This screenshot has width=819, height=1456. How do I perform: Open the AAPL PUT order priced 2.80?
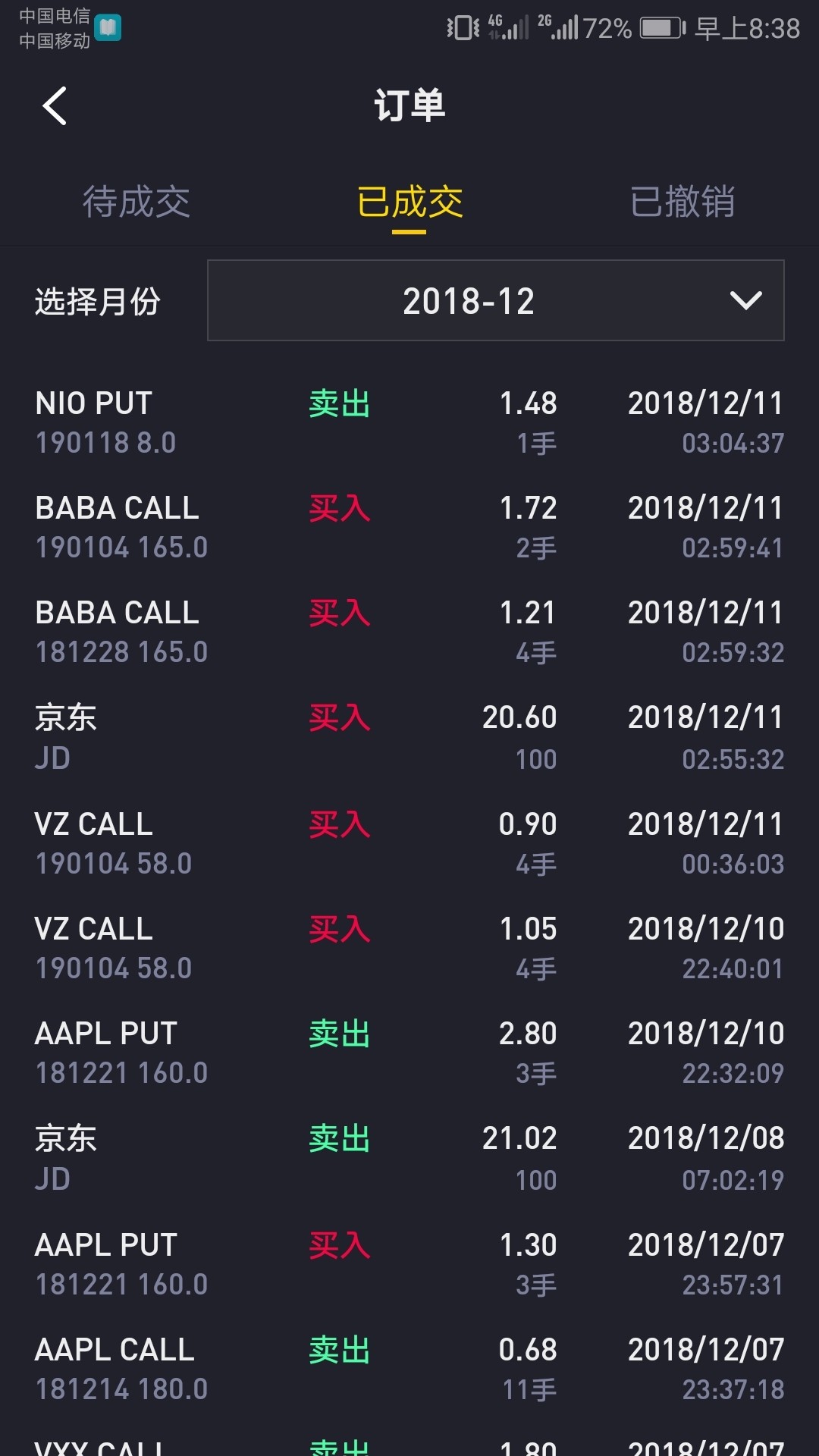(x=409, y=1053)
